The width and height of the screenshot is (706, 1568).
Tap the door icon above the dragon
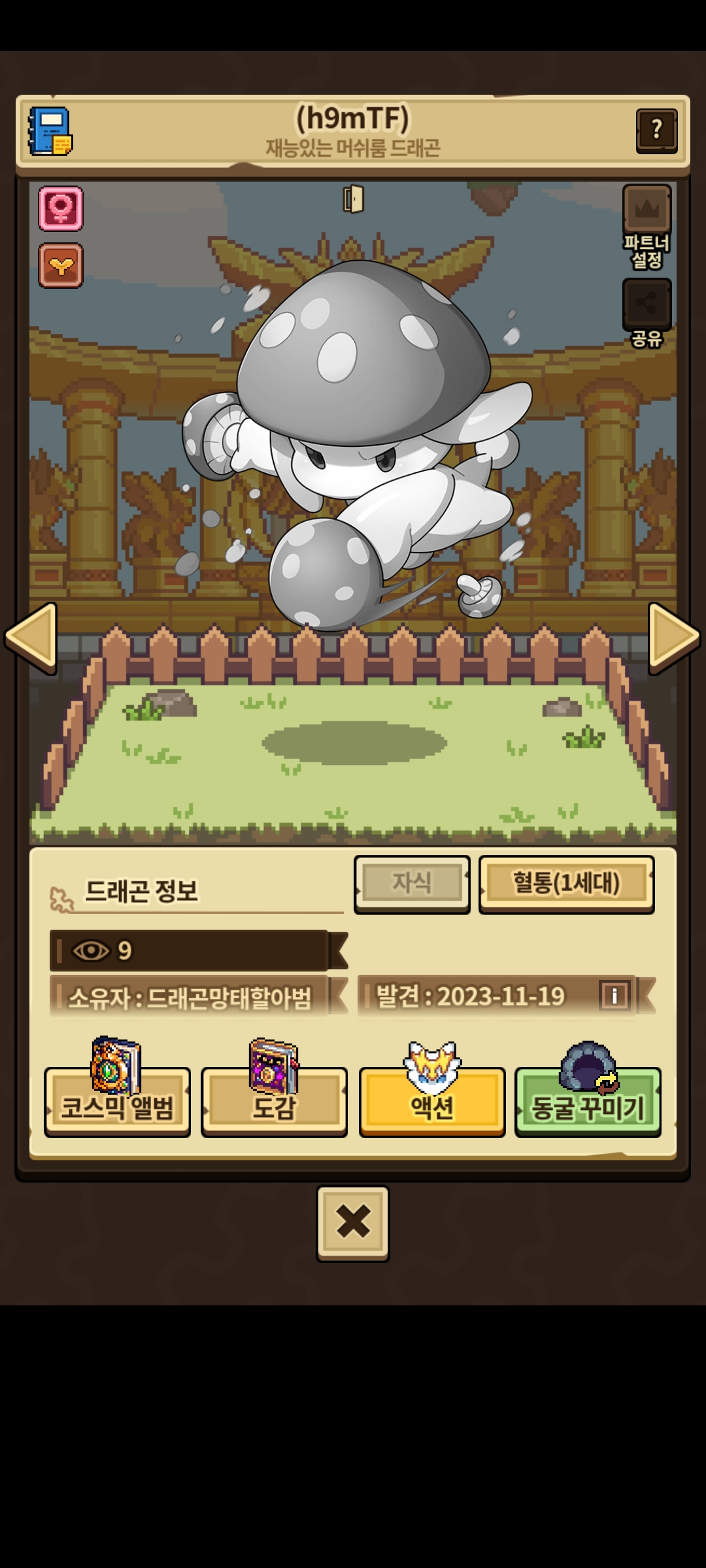tap(353, 199)
